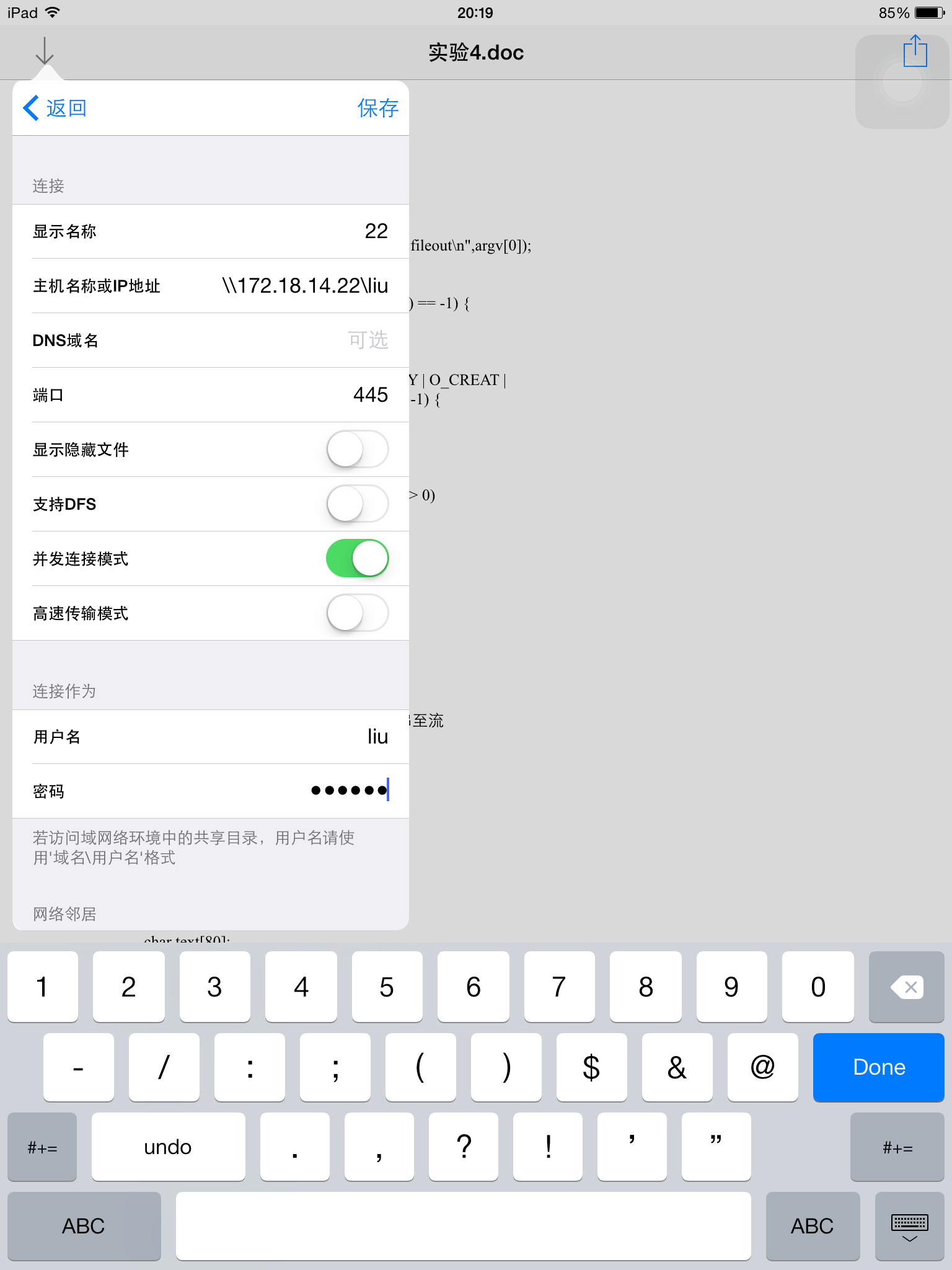952x1270 pixels.
Task: Switch to symbols with the #+= key
Action: click(41, 1147)
